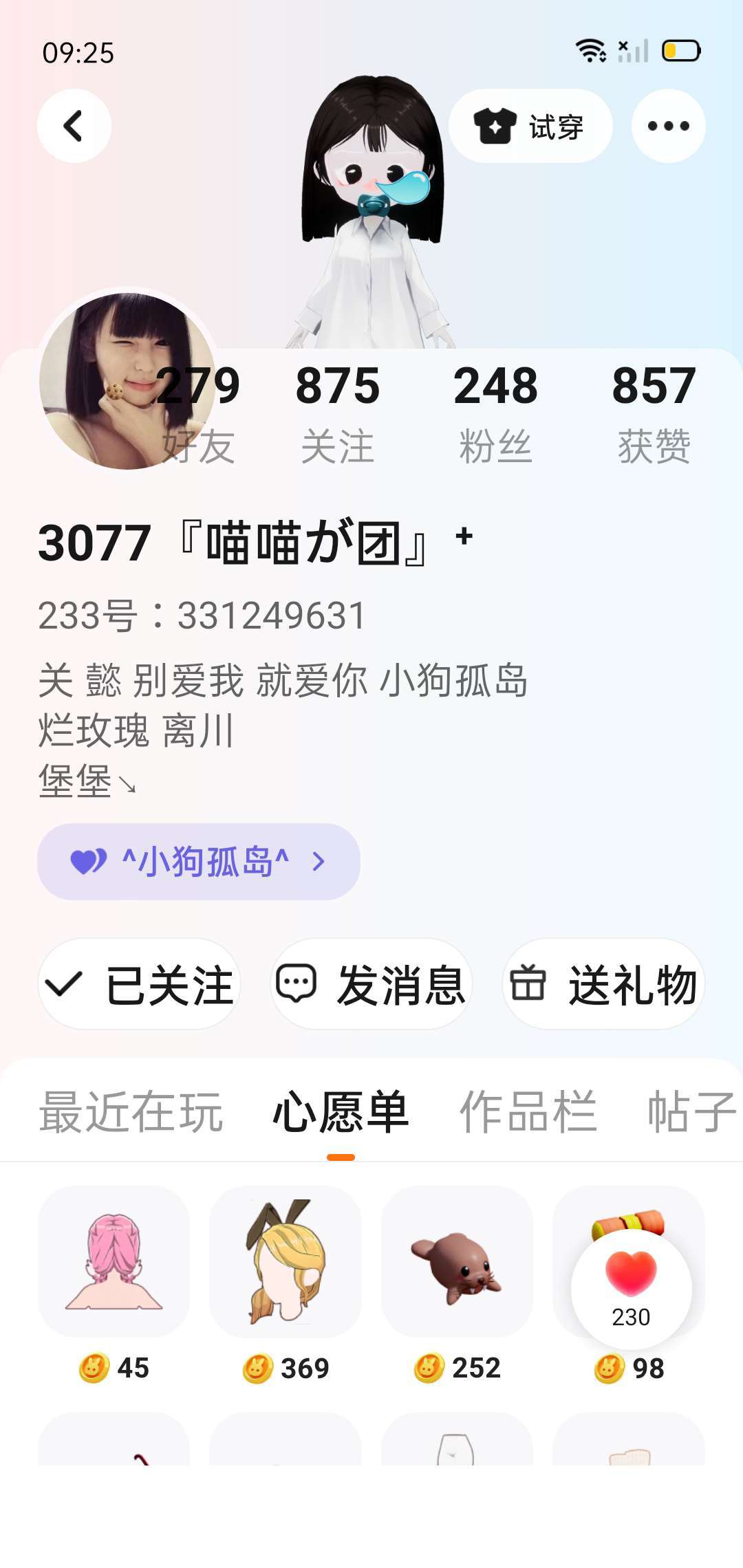Tap 发消息 to send a message

pos(371,984)
